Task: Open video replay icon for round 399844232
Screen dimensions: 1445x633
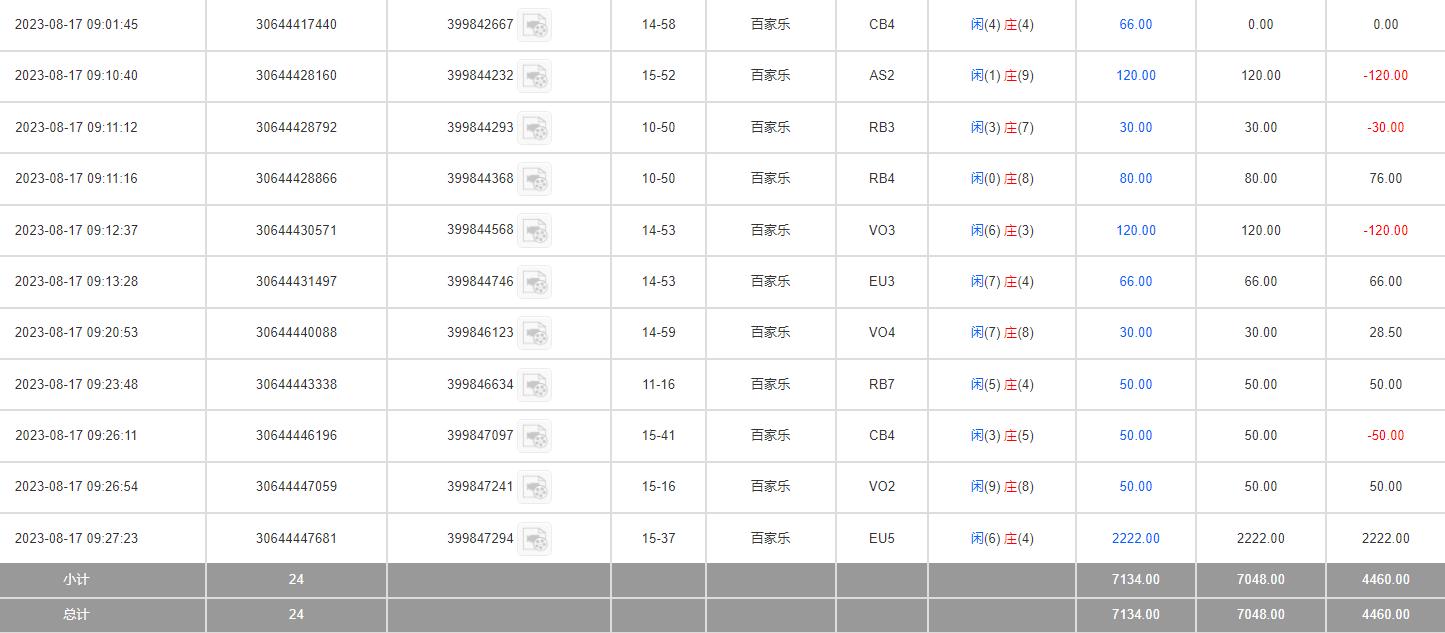Action: tap(535, 76)
